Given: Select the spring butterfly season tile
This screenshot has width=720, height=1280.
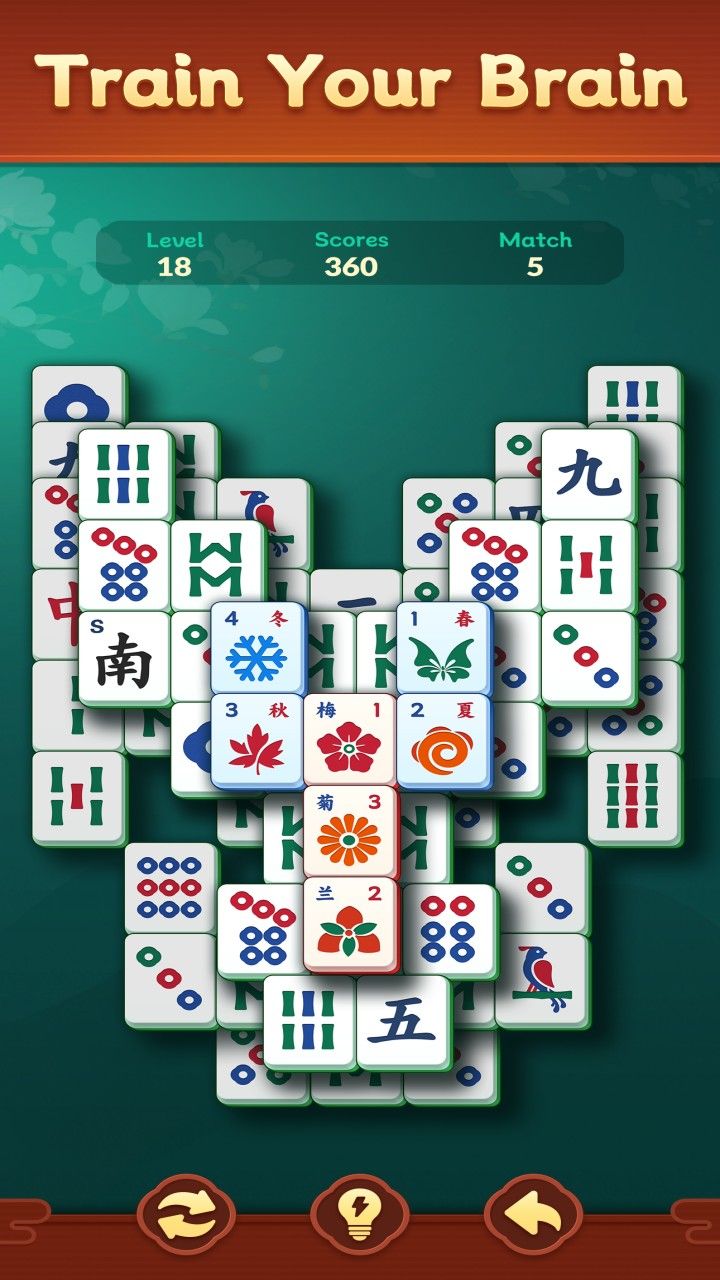Looking at the screenshot, I should coord(443,647).
